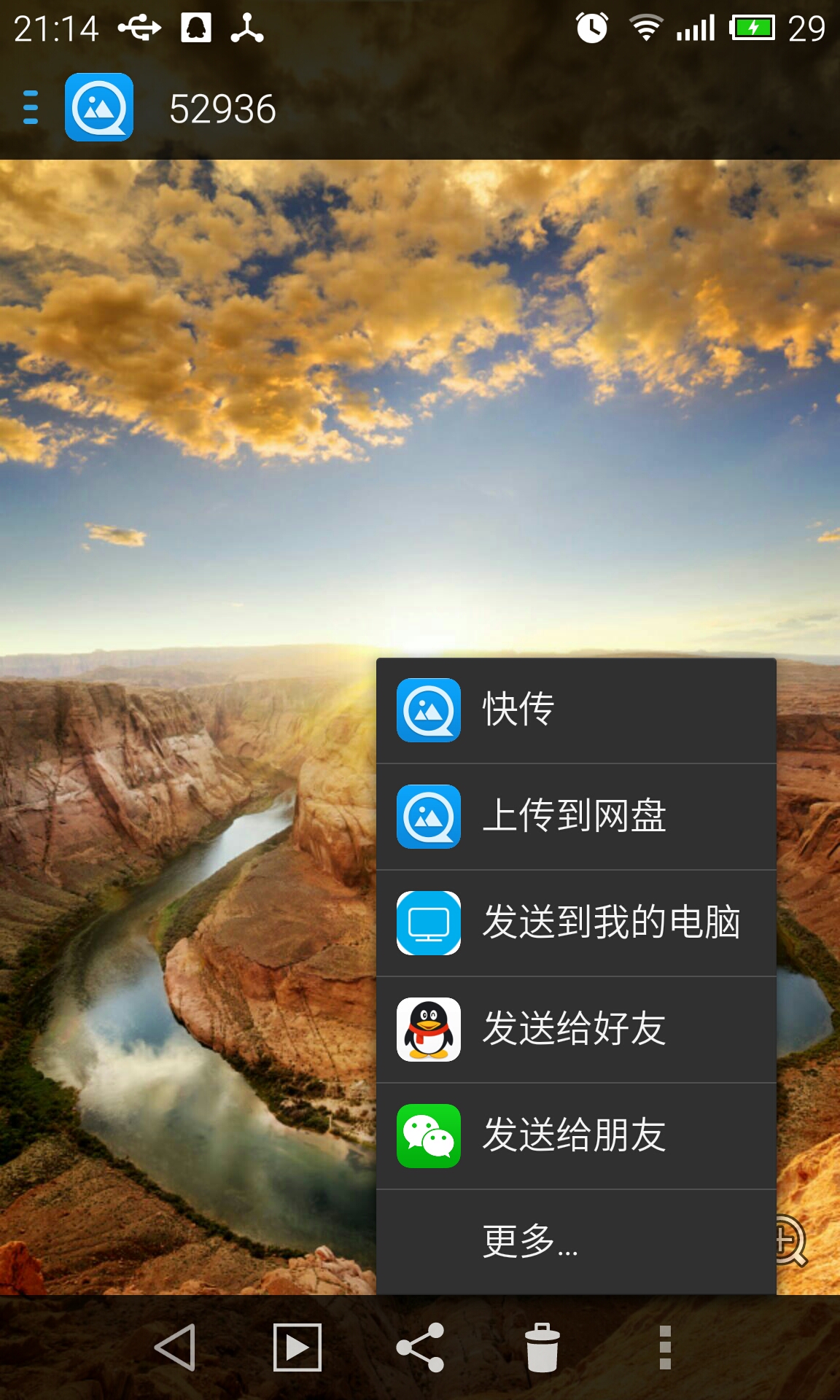
Task: Share to WeChat with 发送给朋友
Action: (x=576, y=1136)
